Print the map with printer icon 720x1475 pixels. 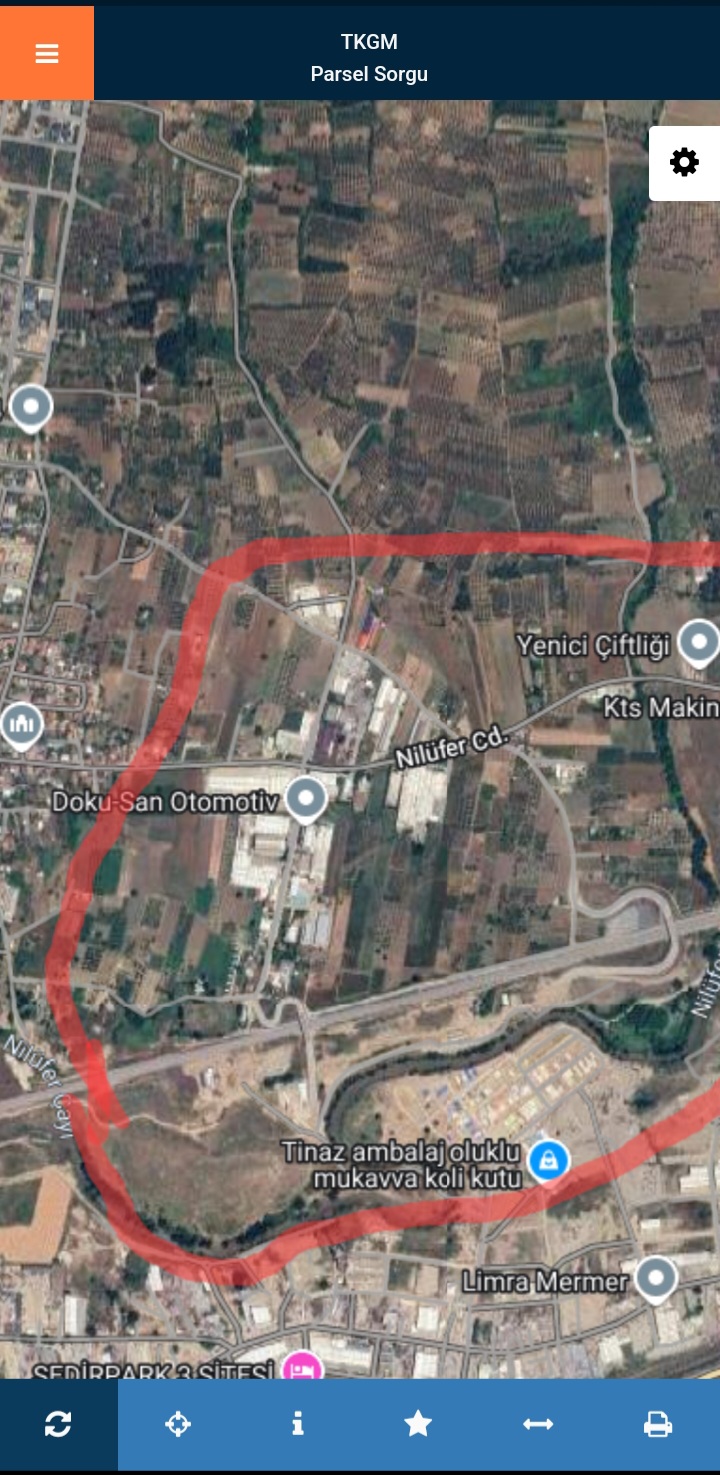pyautogui.click(x=657, y=1424)
